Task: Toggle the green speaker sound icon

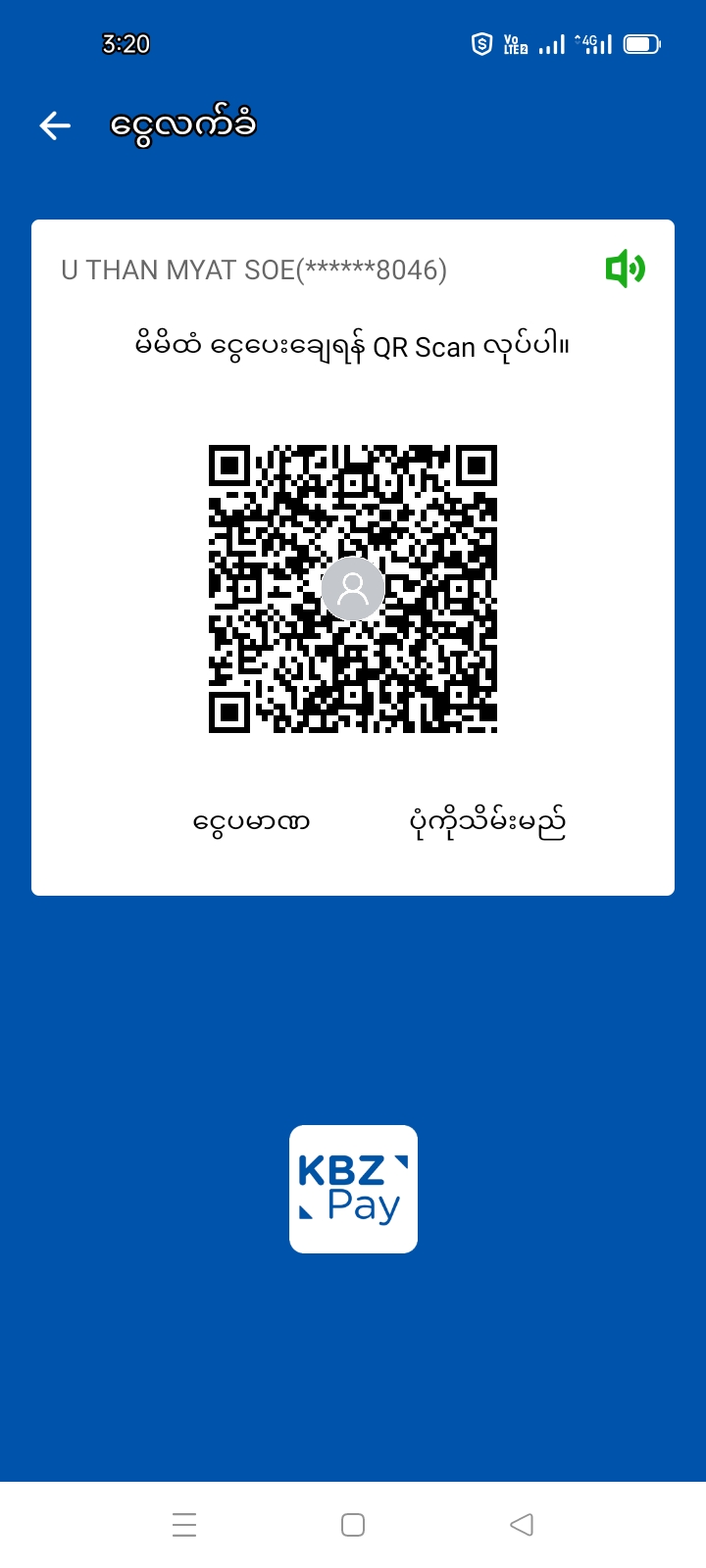Action: 625,269
